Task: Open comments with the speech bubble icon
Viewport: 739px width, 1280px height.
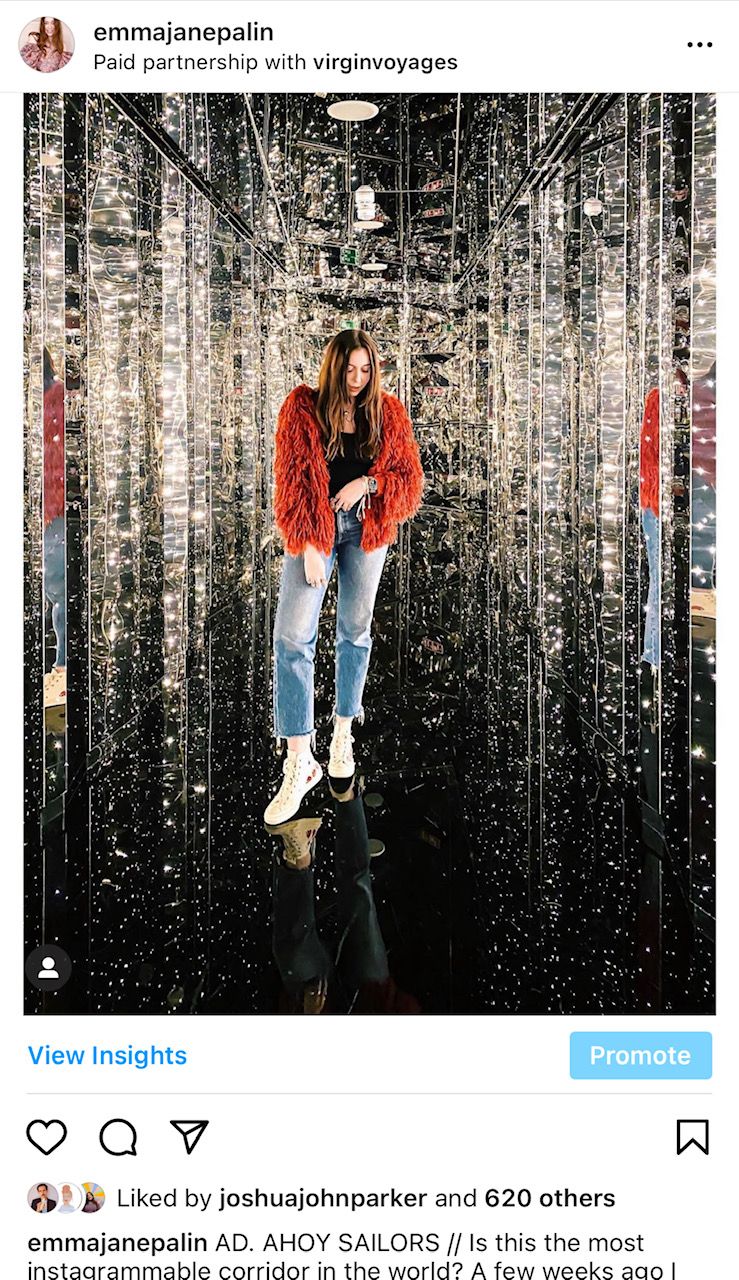Action: pyautogui.click(x=118, y=1137)
